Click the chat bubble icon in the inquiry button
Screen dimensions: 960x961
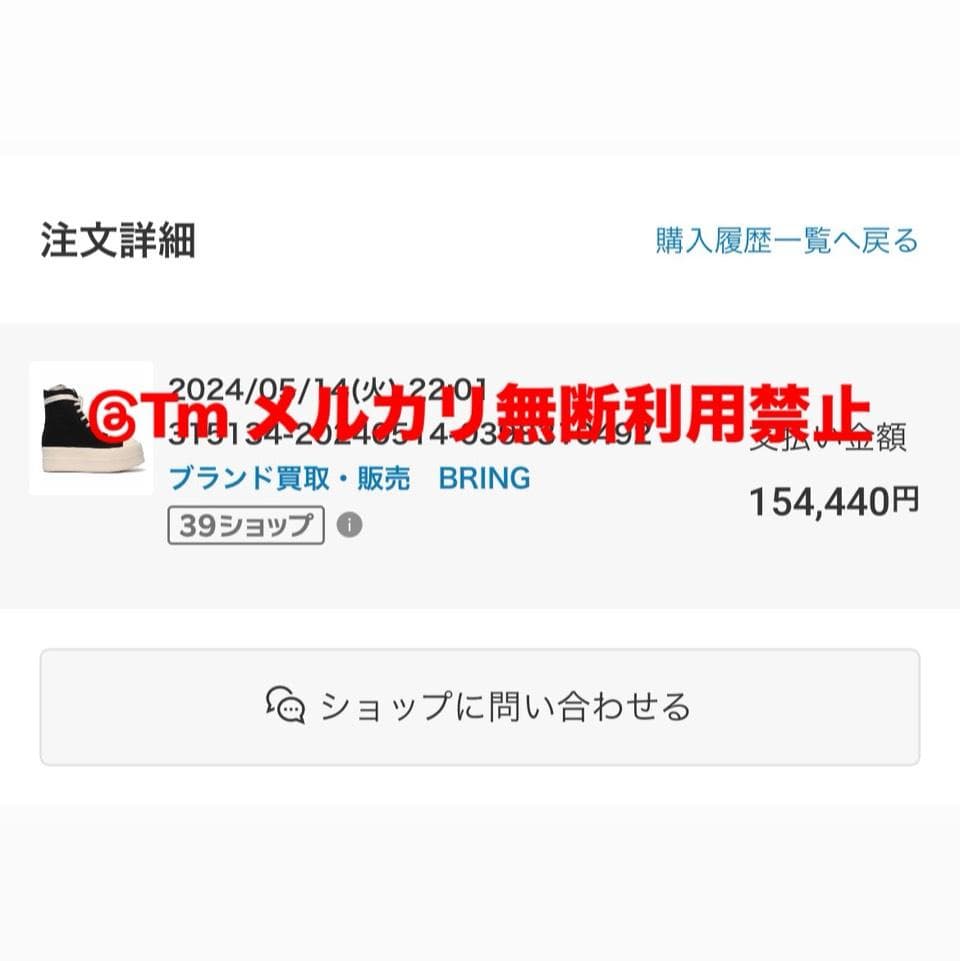pyautogui.click(x=287, y=704)
